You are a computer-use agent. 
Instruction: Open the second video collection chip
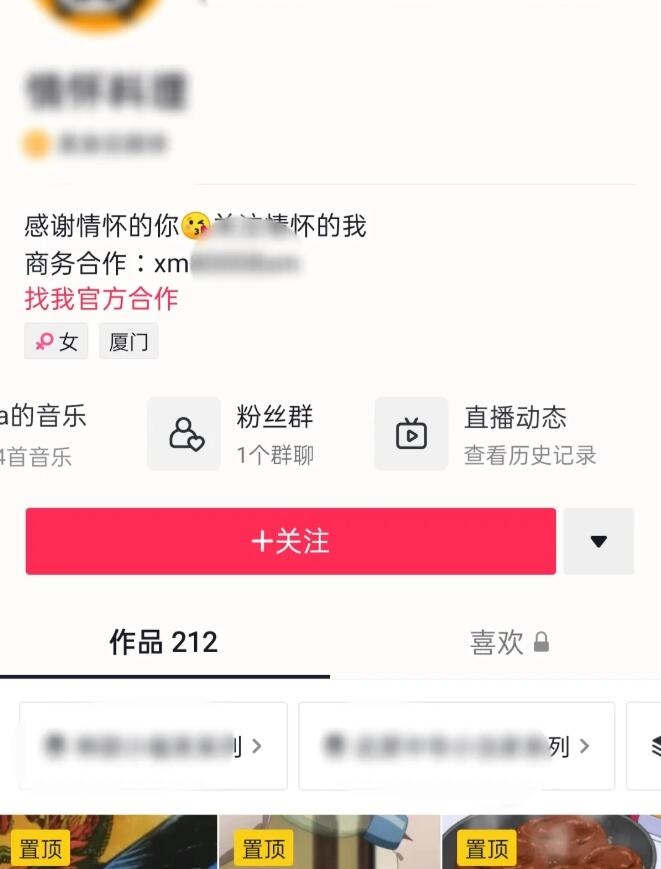pyautogui.click(x=456, y=746)
